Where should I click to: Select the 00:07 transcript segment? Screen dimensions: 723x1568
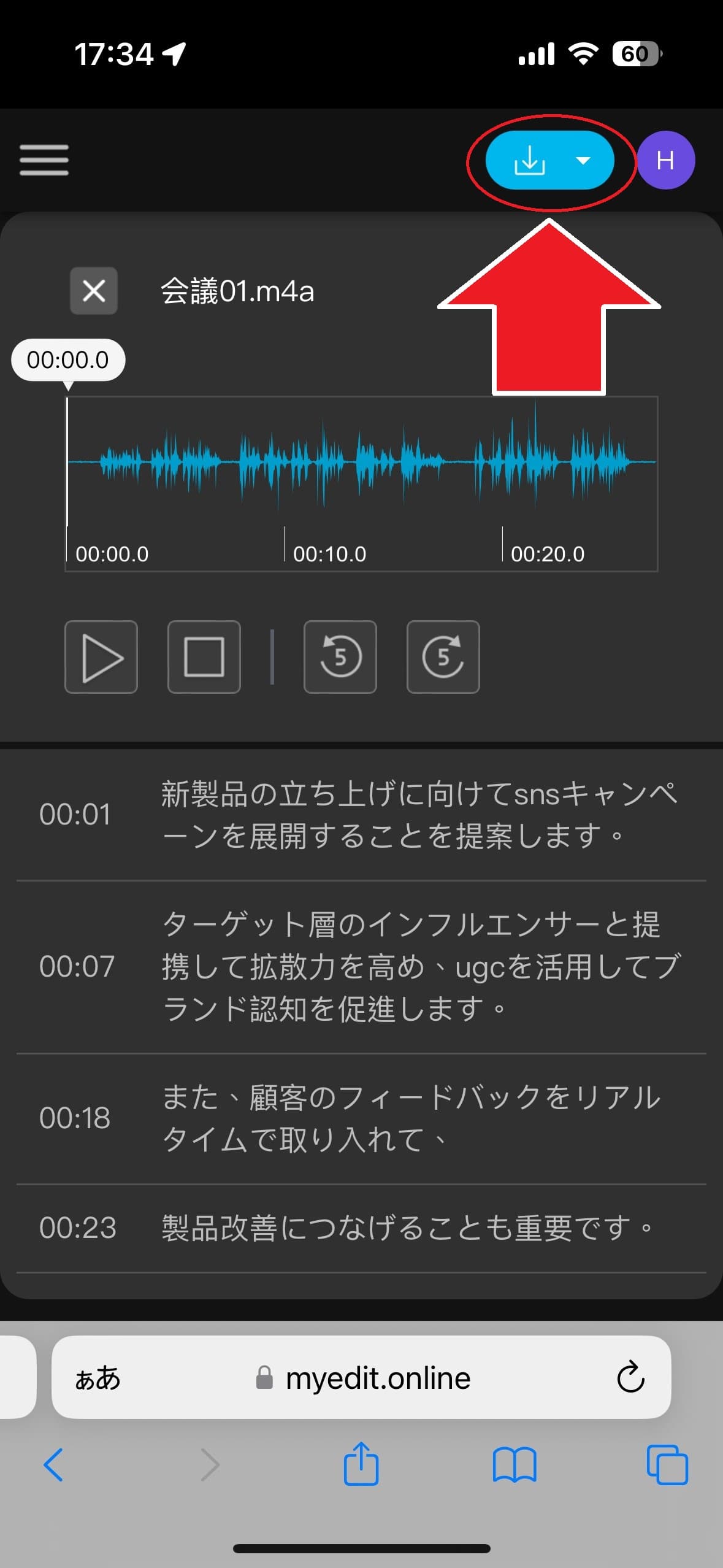pyautogui.click(x=361, y=966)
